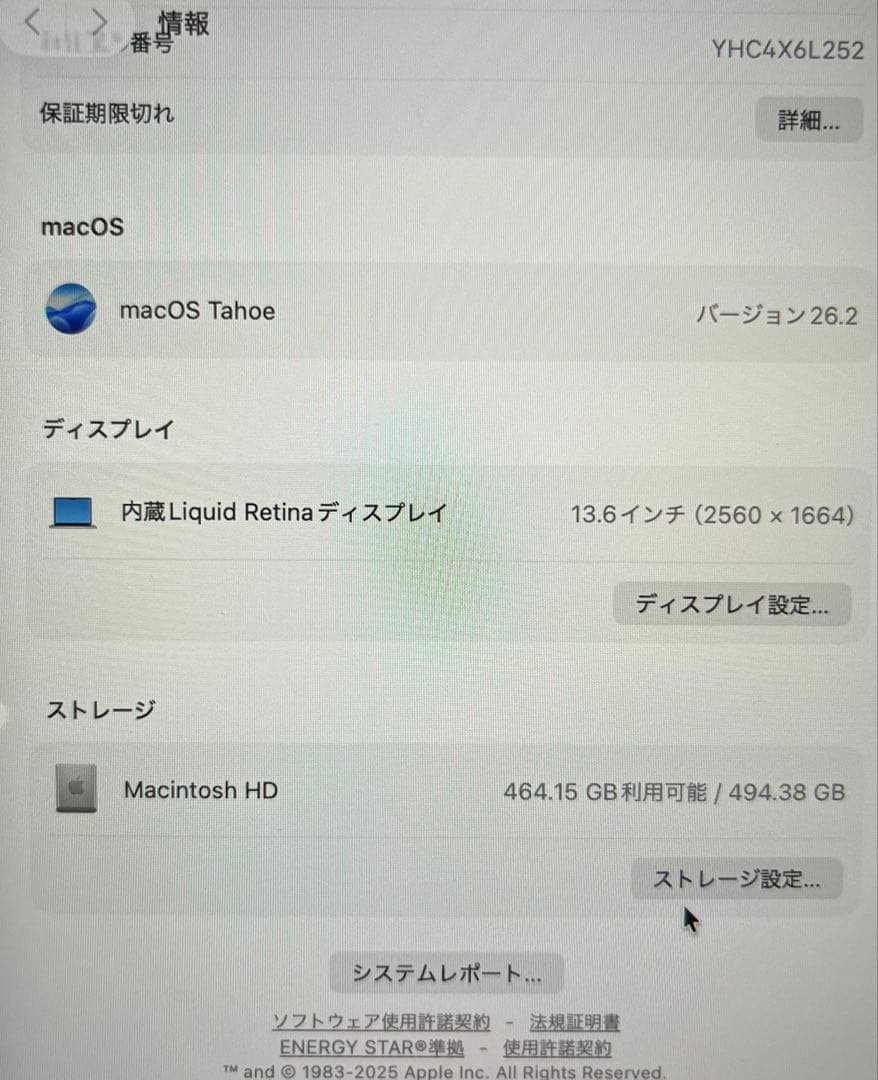Open ディスプレイ設定... settings
The height and width of the screenshot is (1080, 878).
(731, 604)
